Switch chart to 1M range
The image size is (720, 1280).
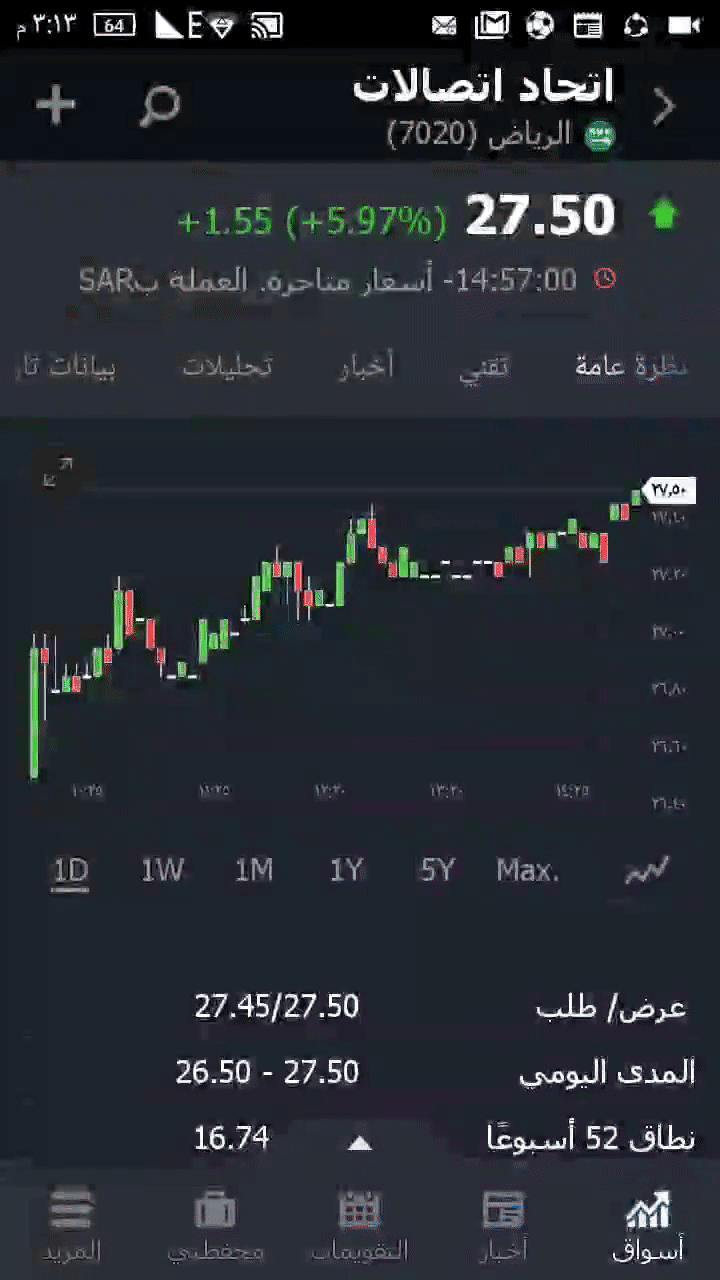[254, 871]
